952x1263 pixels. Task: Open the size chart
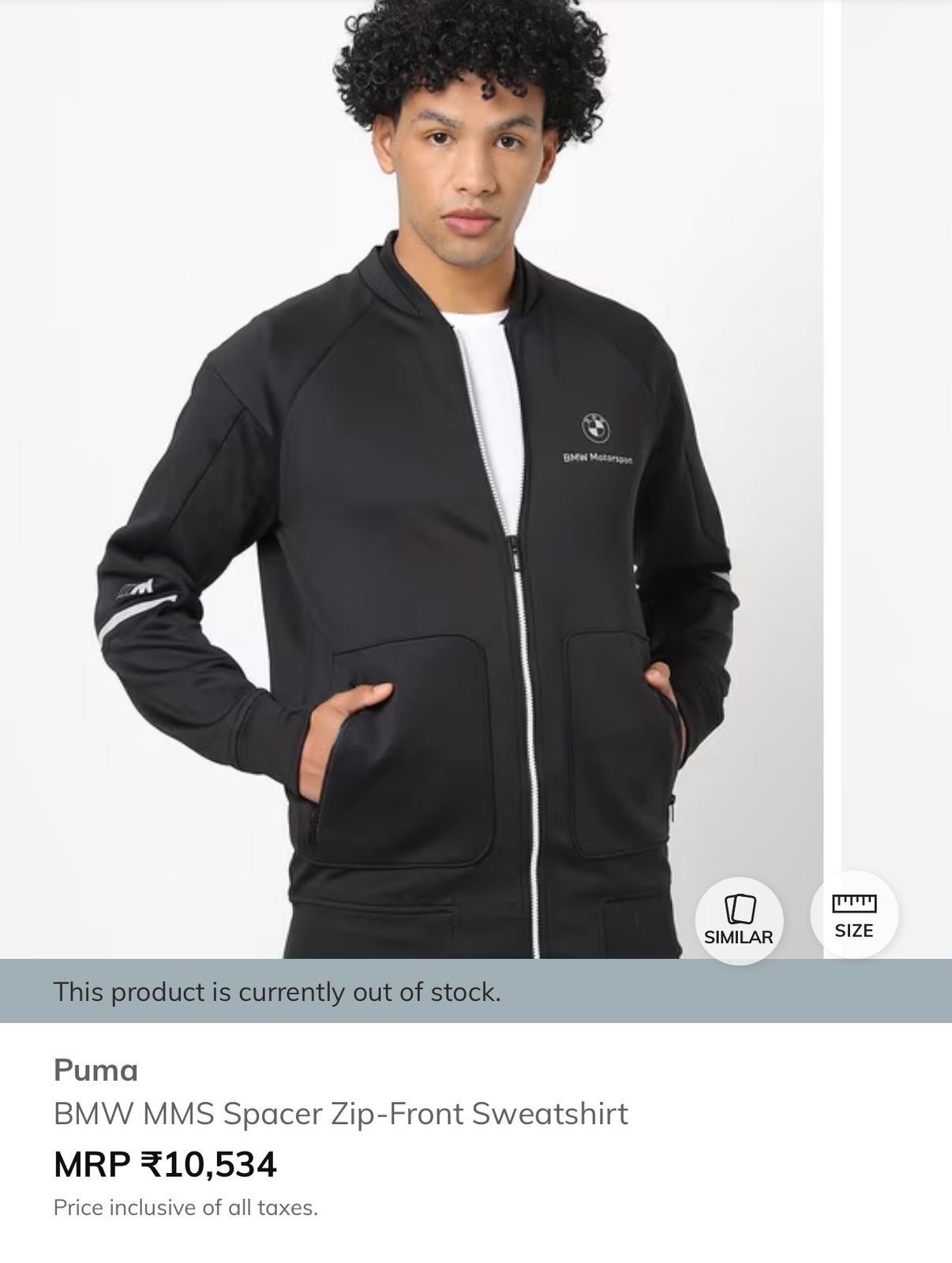tap(853, 914)
